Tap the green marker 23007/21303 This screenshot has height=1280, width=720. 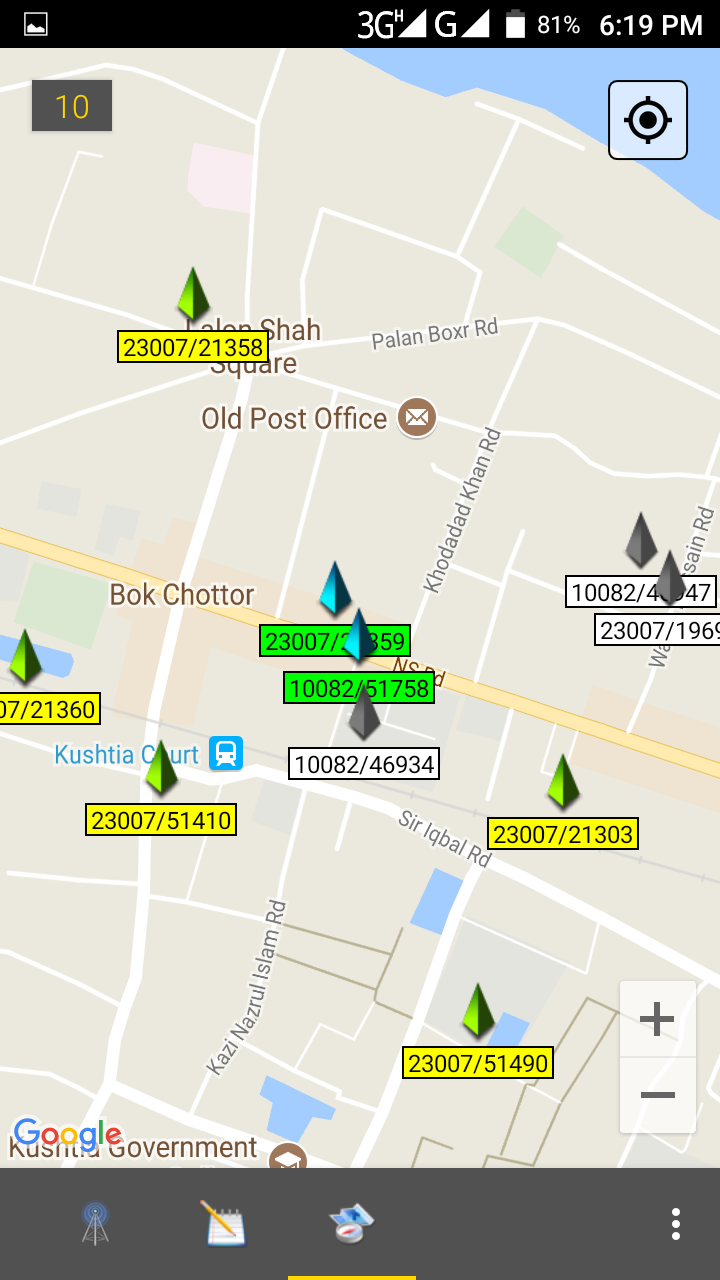[563, 782]
